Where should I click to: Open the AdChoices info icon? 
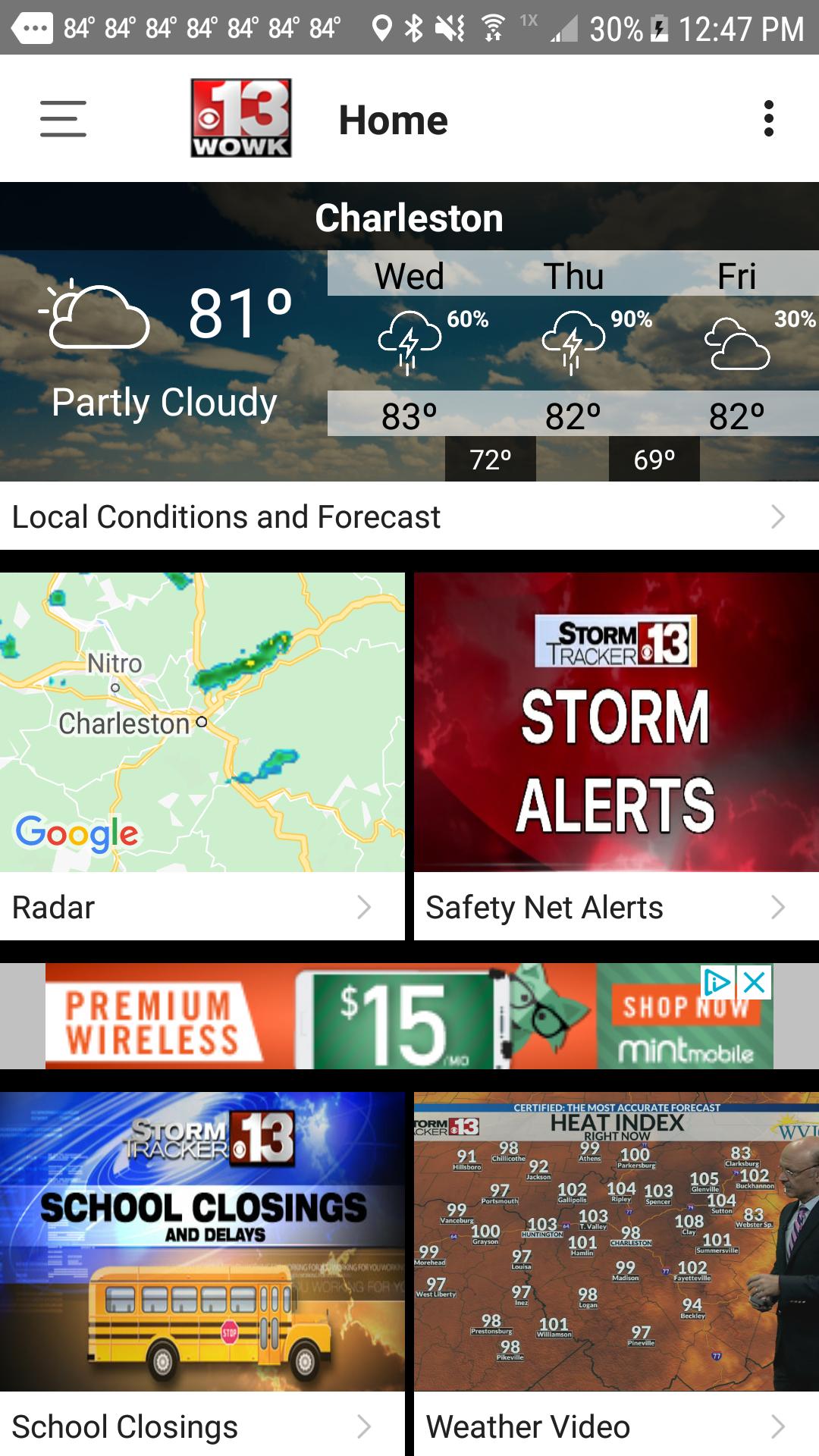tap(717, 983)
